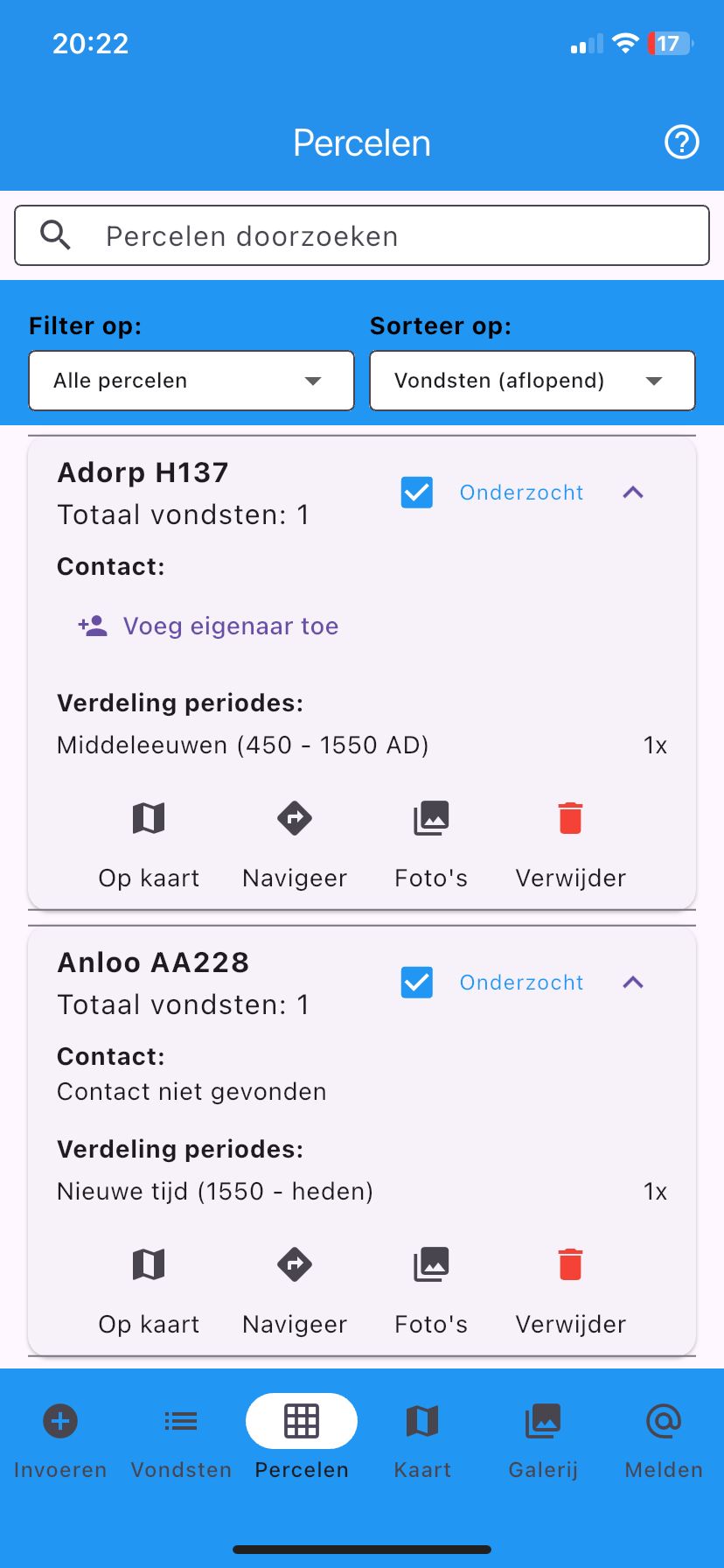The image size is (724, 1568).
Task: Open the Alle percelen filter dropdown
Action: [x=191, y=381]
